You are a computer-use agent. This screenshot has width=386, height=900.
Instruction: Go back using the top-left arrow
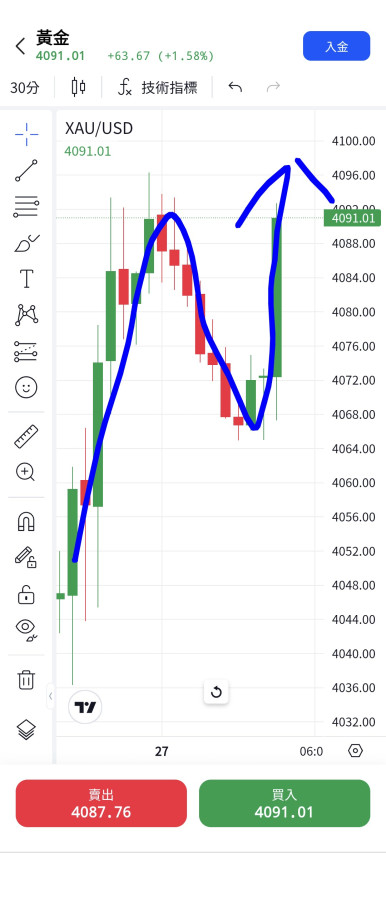(x=21, y=46)
